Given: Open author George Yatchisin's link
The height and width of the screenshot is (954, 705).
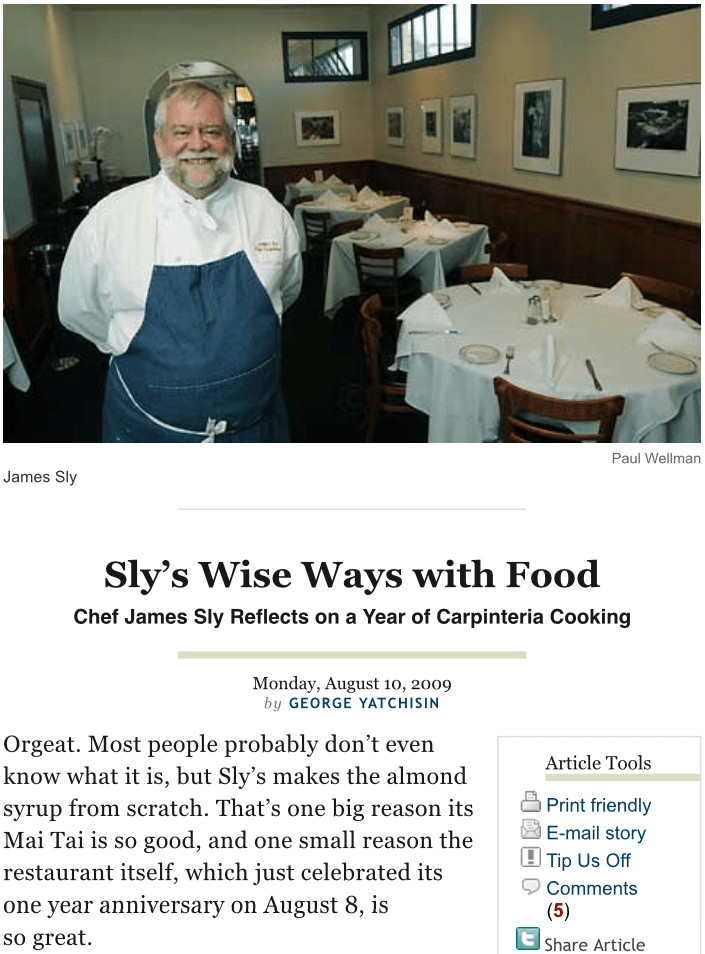Looking at the screenshot, I should click(x=364, y=703).
